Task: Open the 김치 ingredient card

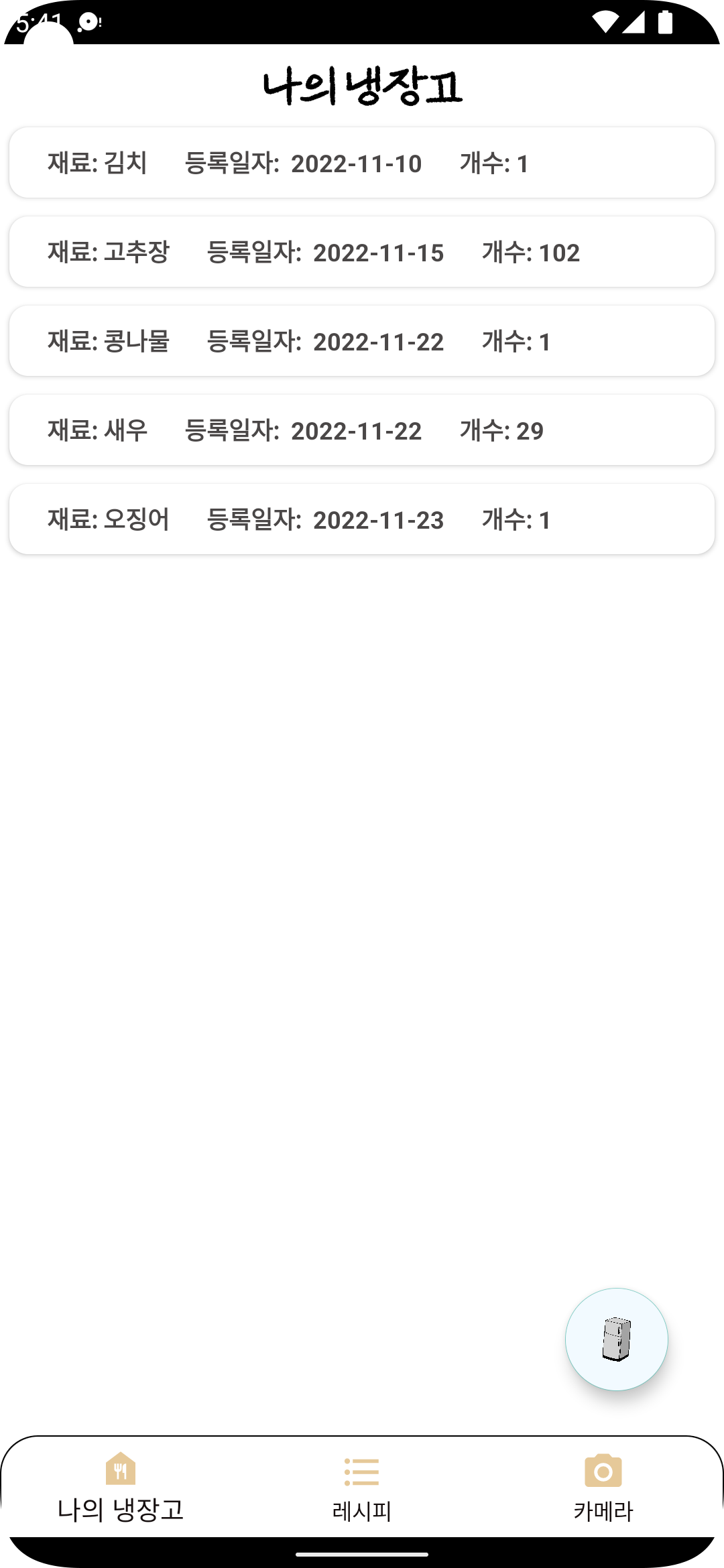Action: coord(362,163)
